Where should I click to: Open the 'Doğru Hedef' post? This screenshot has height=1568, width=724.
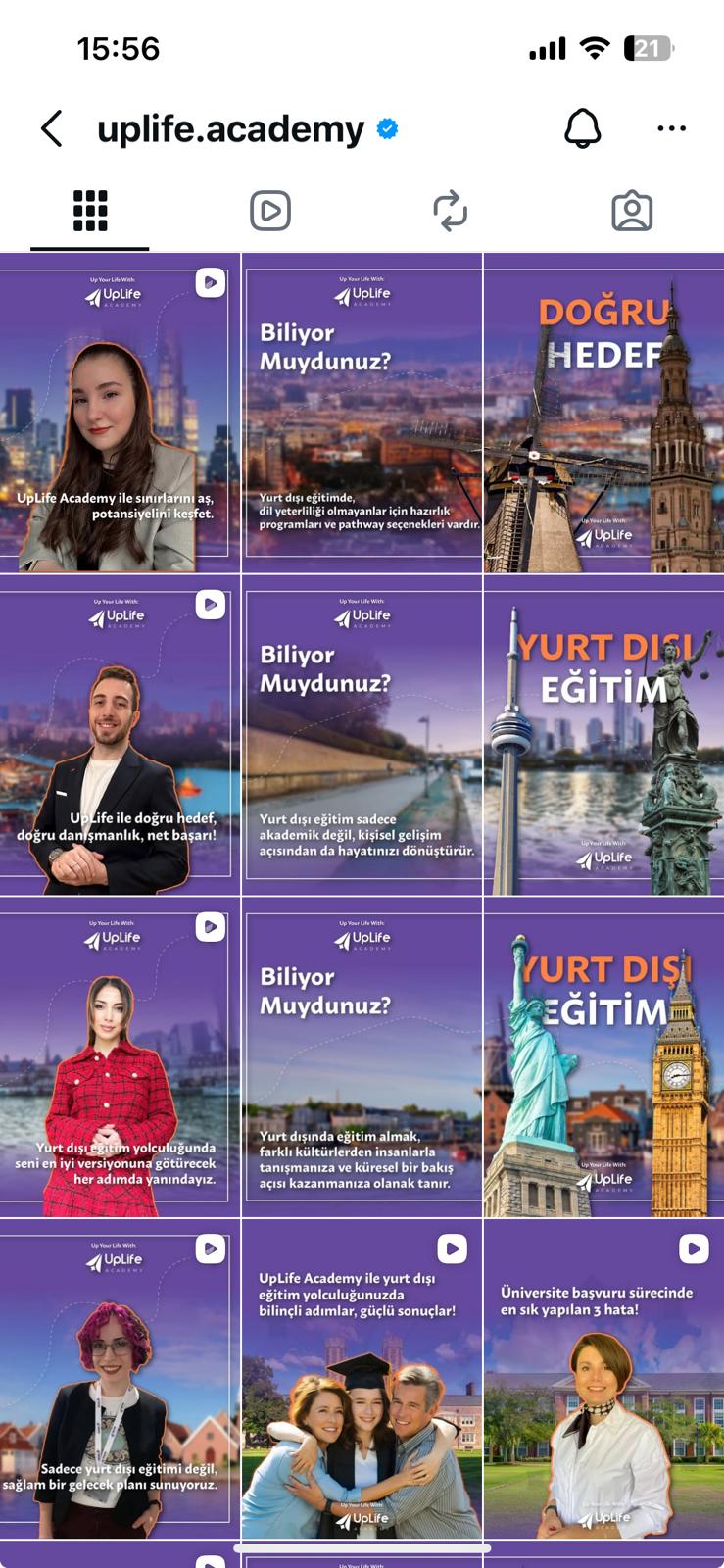coord(603,414)
